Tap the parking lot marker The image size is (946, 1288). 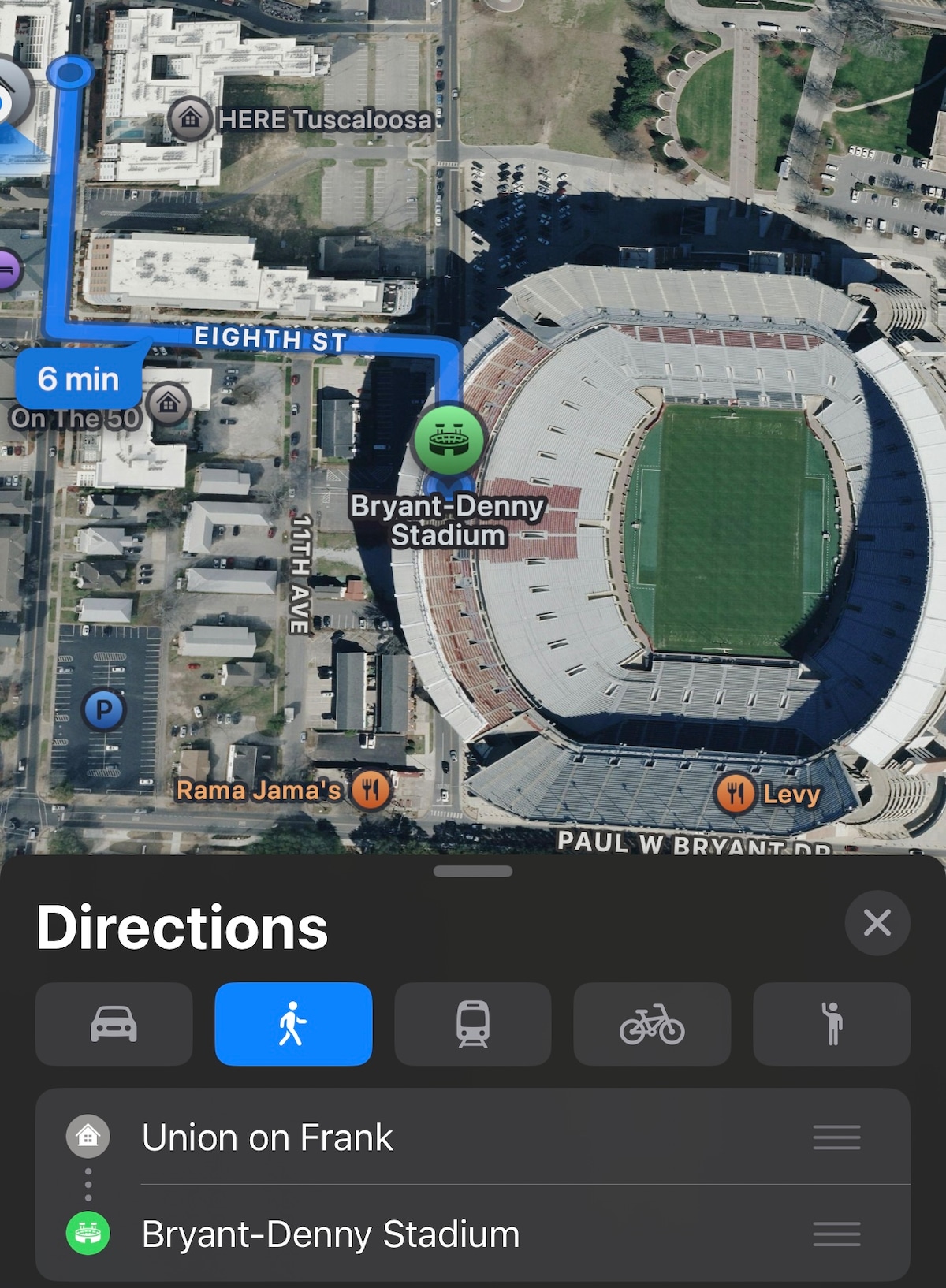point(104,709)
